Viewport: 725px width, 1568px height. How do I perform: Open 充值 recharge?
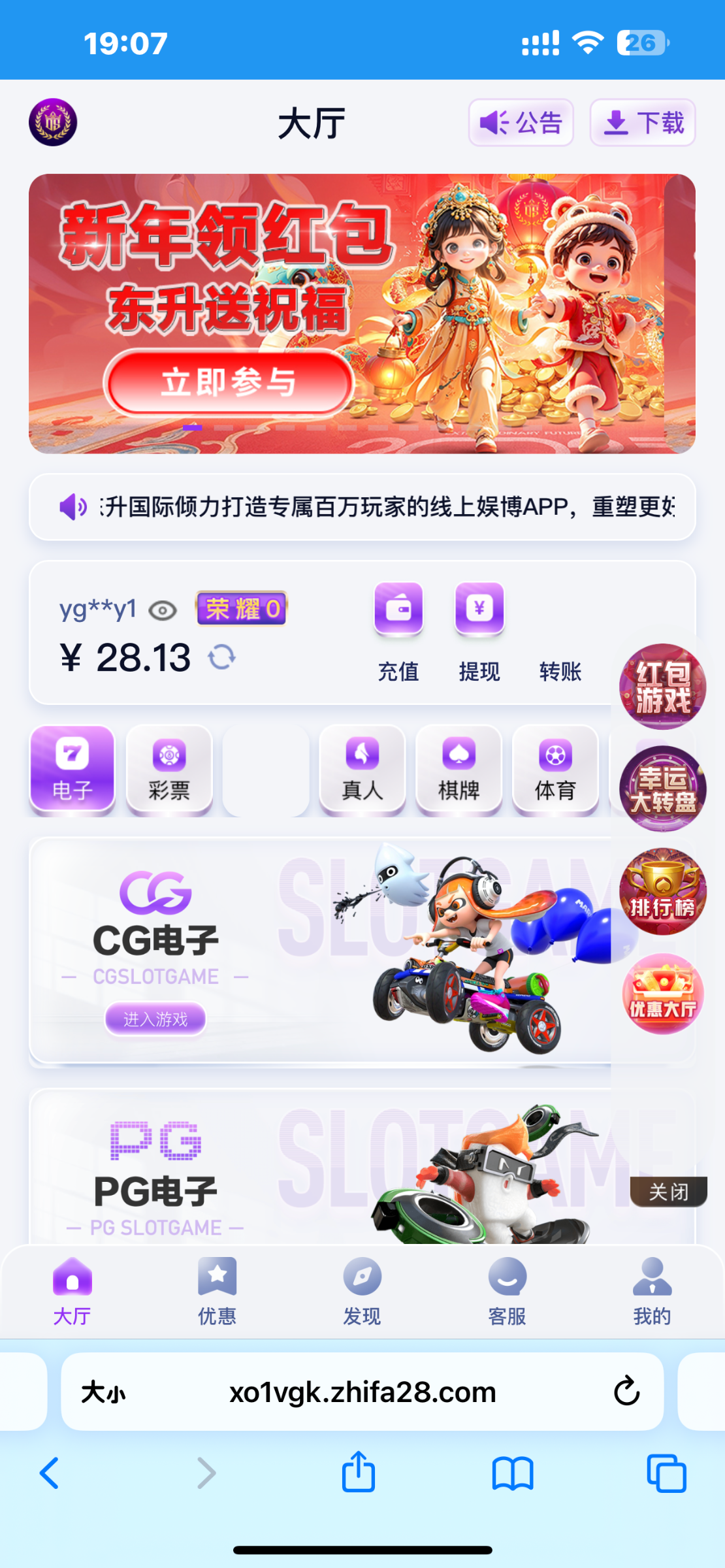pos(398,627)
